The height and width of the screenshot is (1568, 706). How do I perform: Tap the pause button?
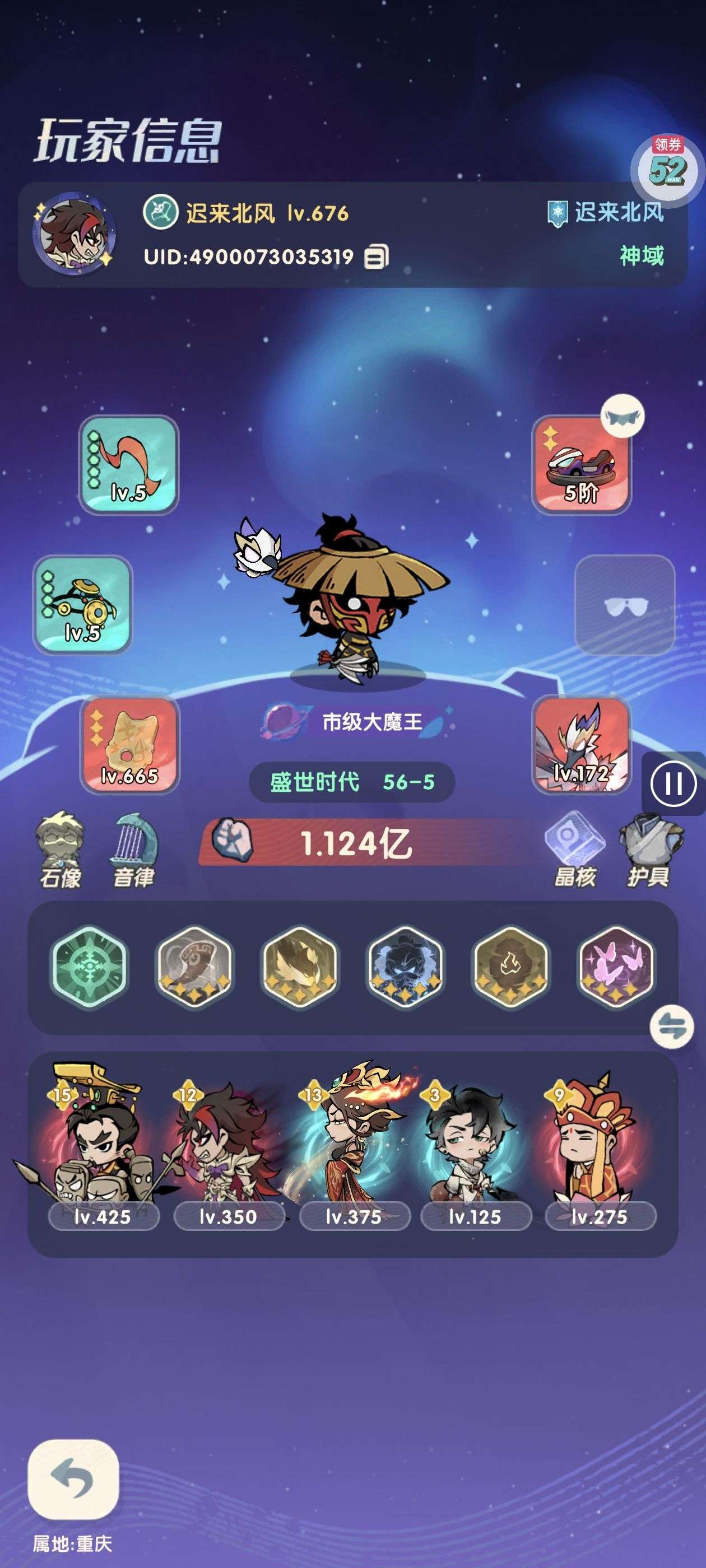[x=673, y=784]
